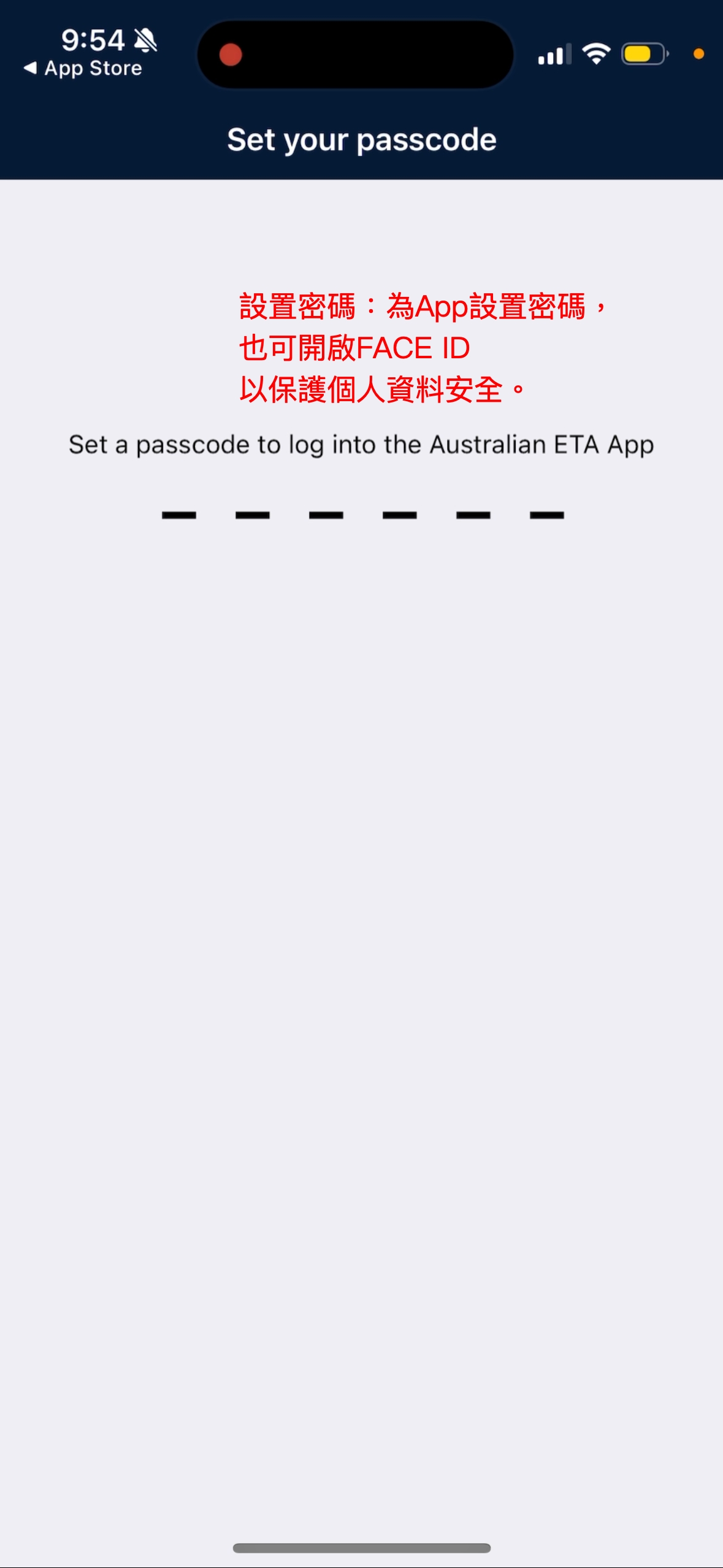The image size is (723, 1568).
Task: Return to the App Store
Action: click(x=83, y=68)
